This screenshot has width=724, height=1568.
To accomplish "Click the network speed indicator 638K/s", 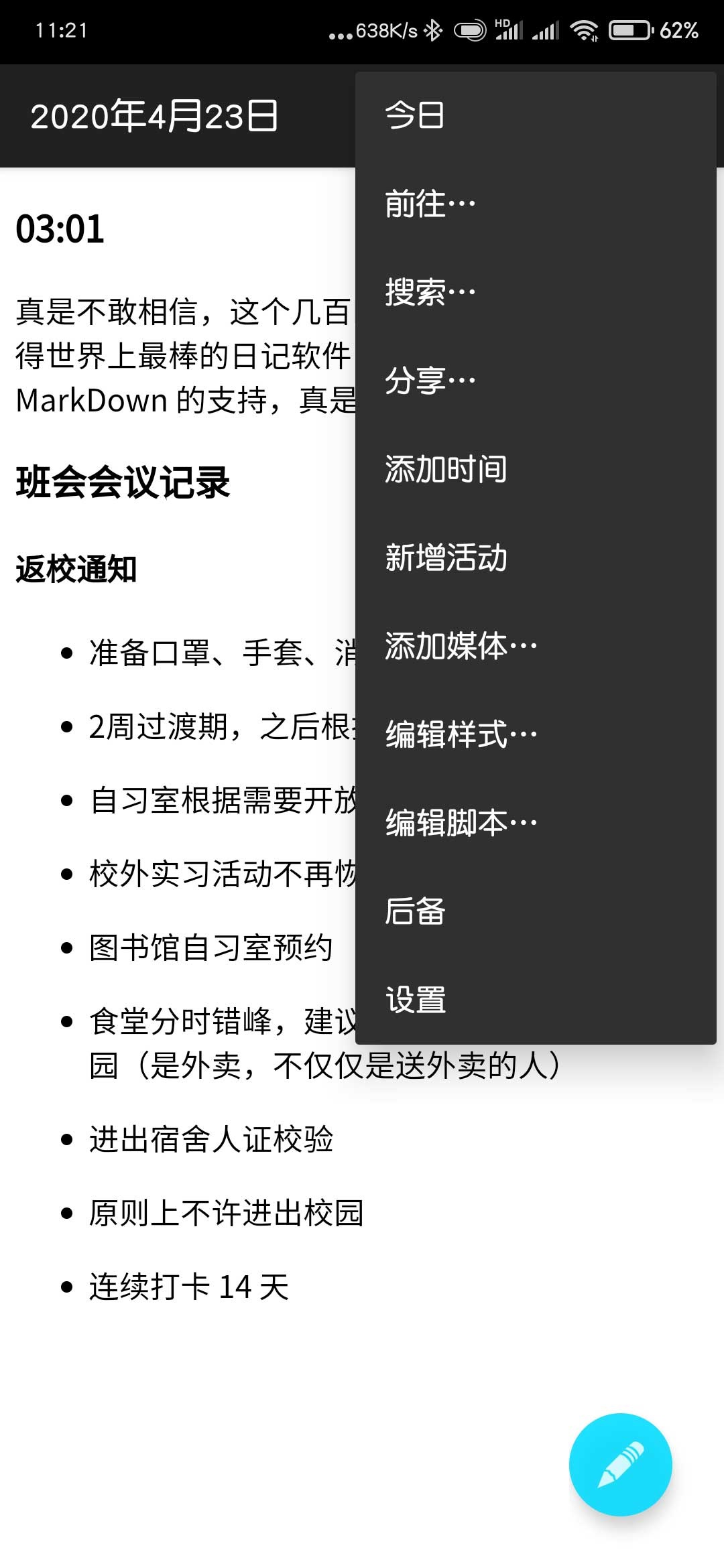I will coord(385,30).
